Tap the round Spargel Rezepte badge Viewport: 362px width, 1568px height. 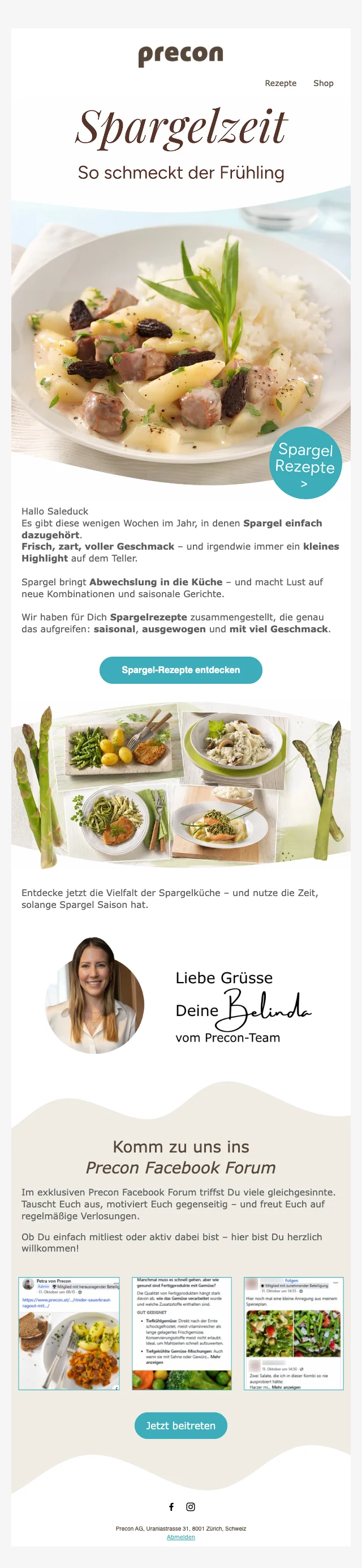pyautogui.click(x=305, y=463)
